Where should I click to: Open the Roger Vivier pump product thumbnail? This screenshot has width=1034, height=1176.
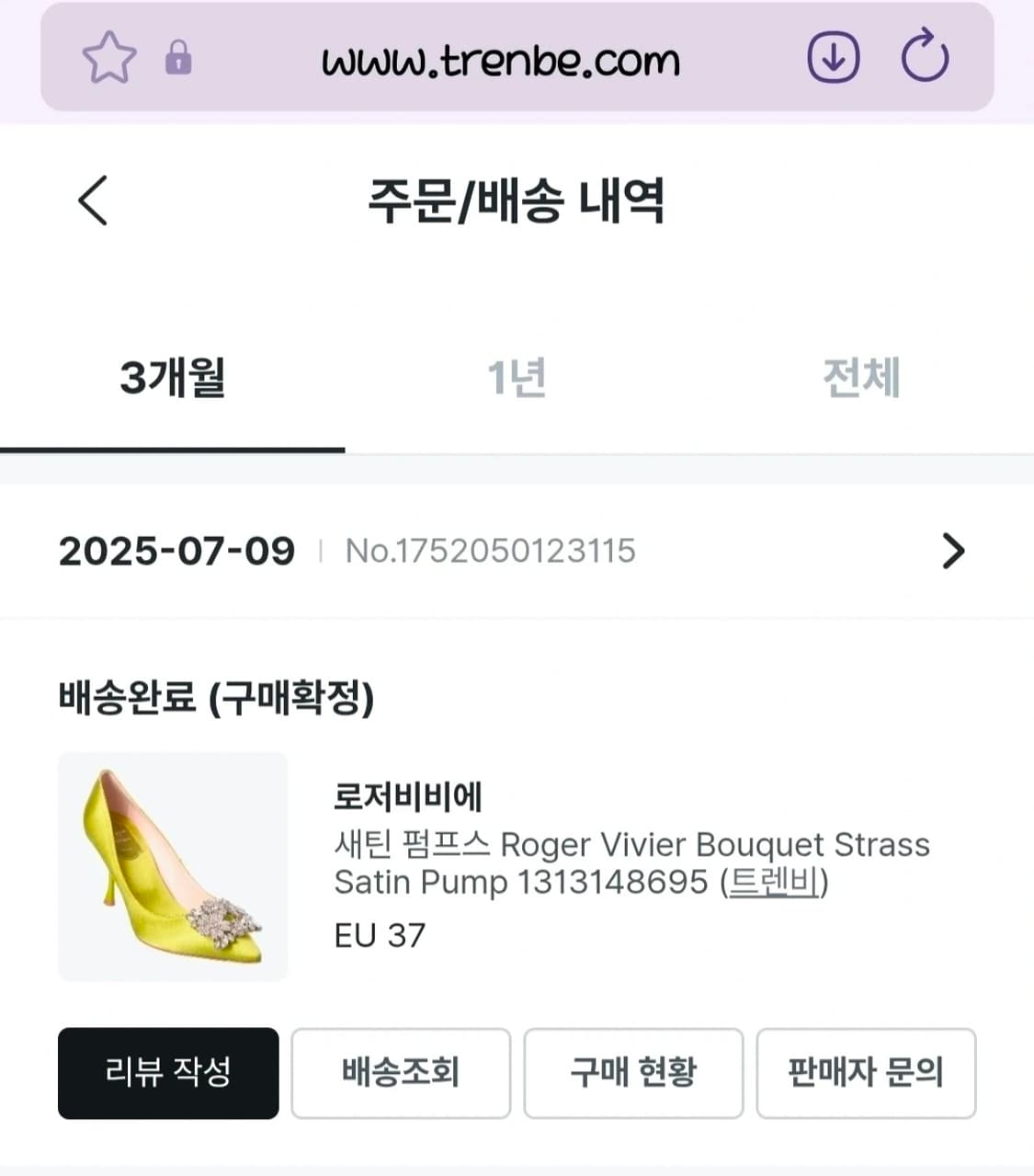pyautogui.click(x=172, y=873)
